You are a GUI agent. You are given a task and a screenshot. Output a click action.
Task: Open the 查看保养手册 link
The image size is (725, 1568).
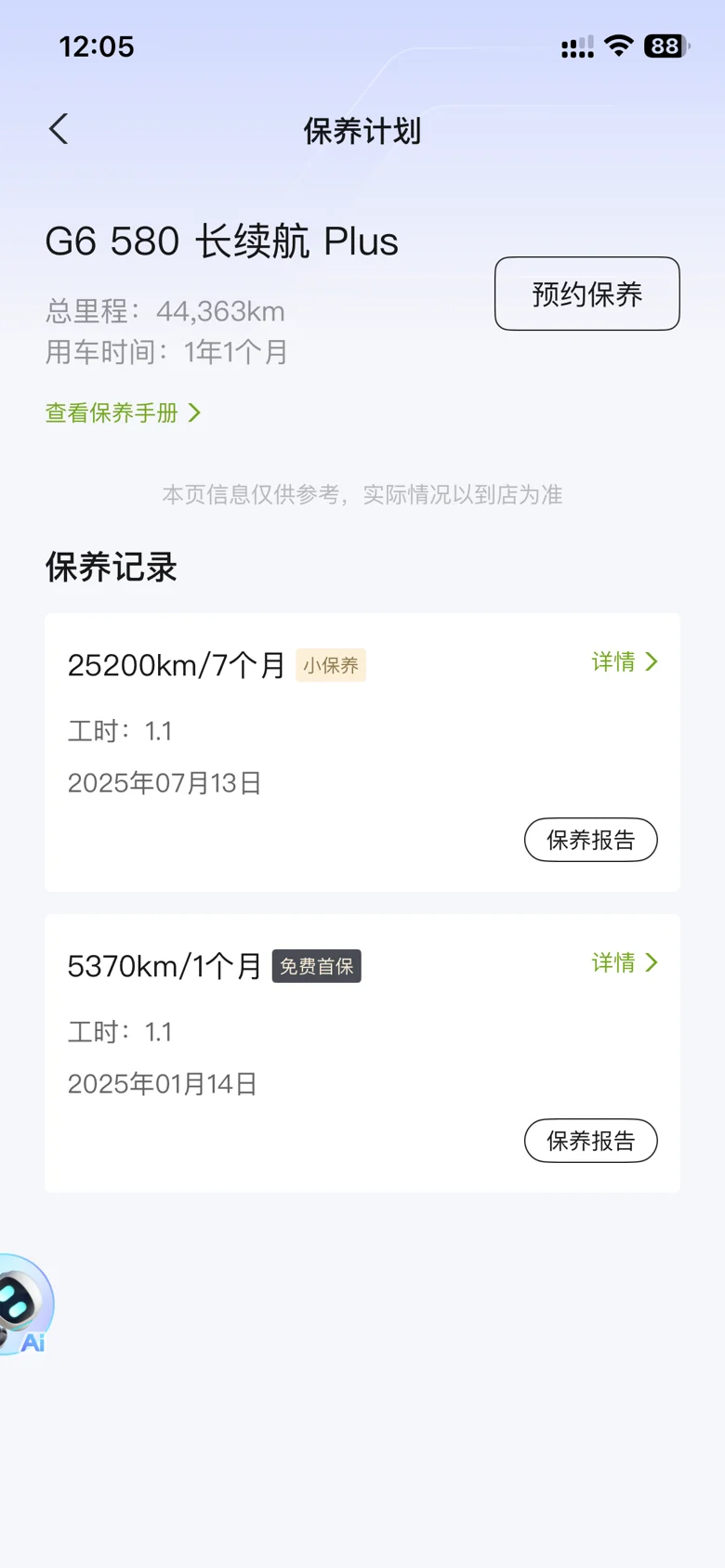pyautogui.click(x=123, y=412)
